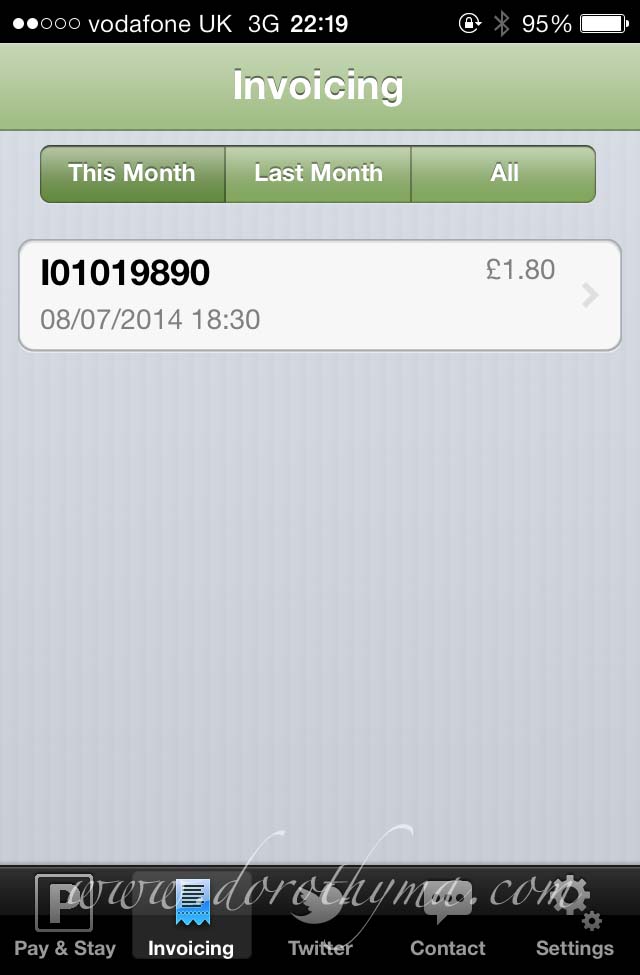
Task: Open the Settings tab
Action: click(574, 919)
